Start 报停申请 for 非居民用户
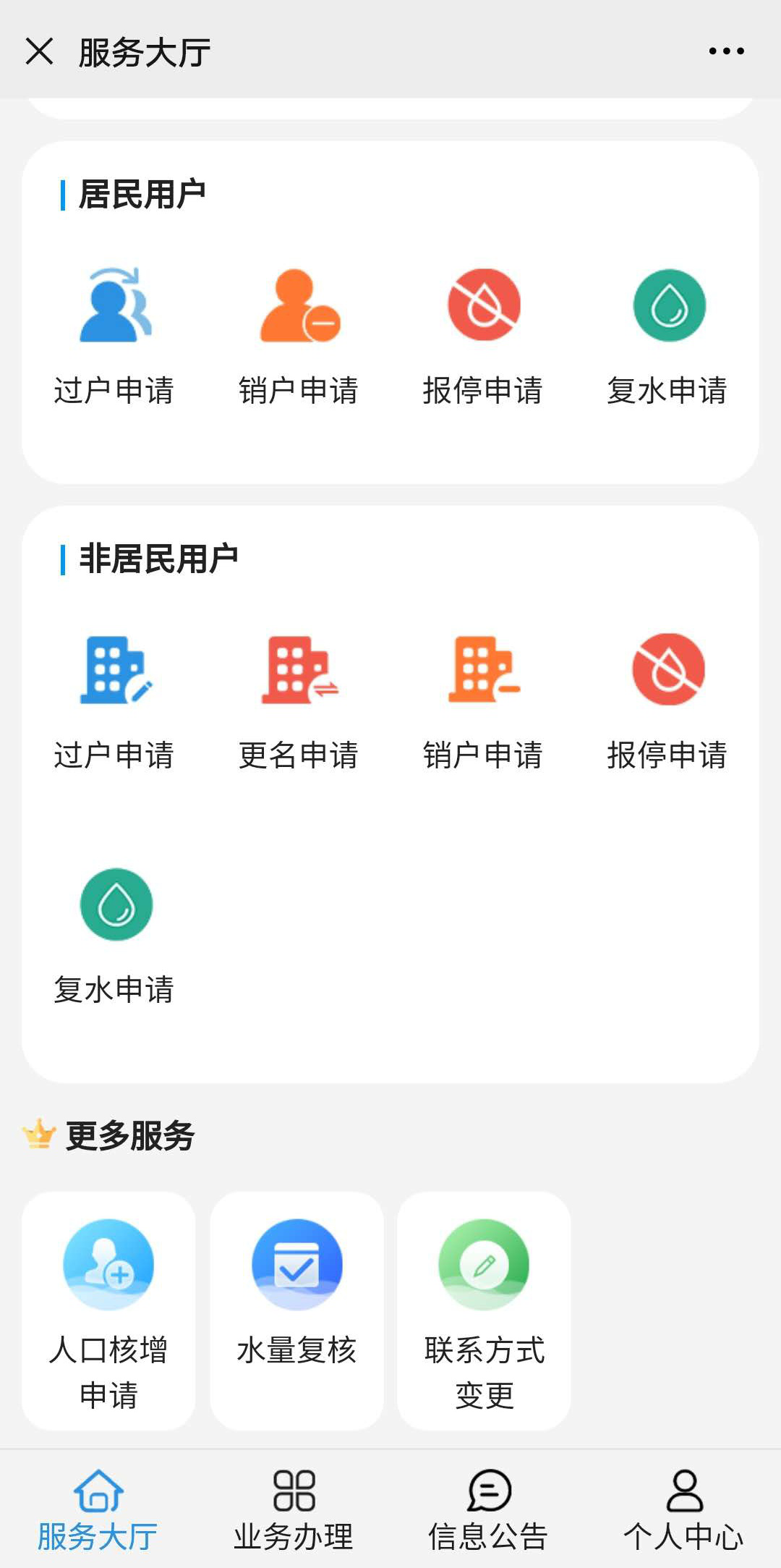This screenshot has width=781, height=1568. point(667,701)
